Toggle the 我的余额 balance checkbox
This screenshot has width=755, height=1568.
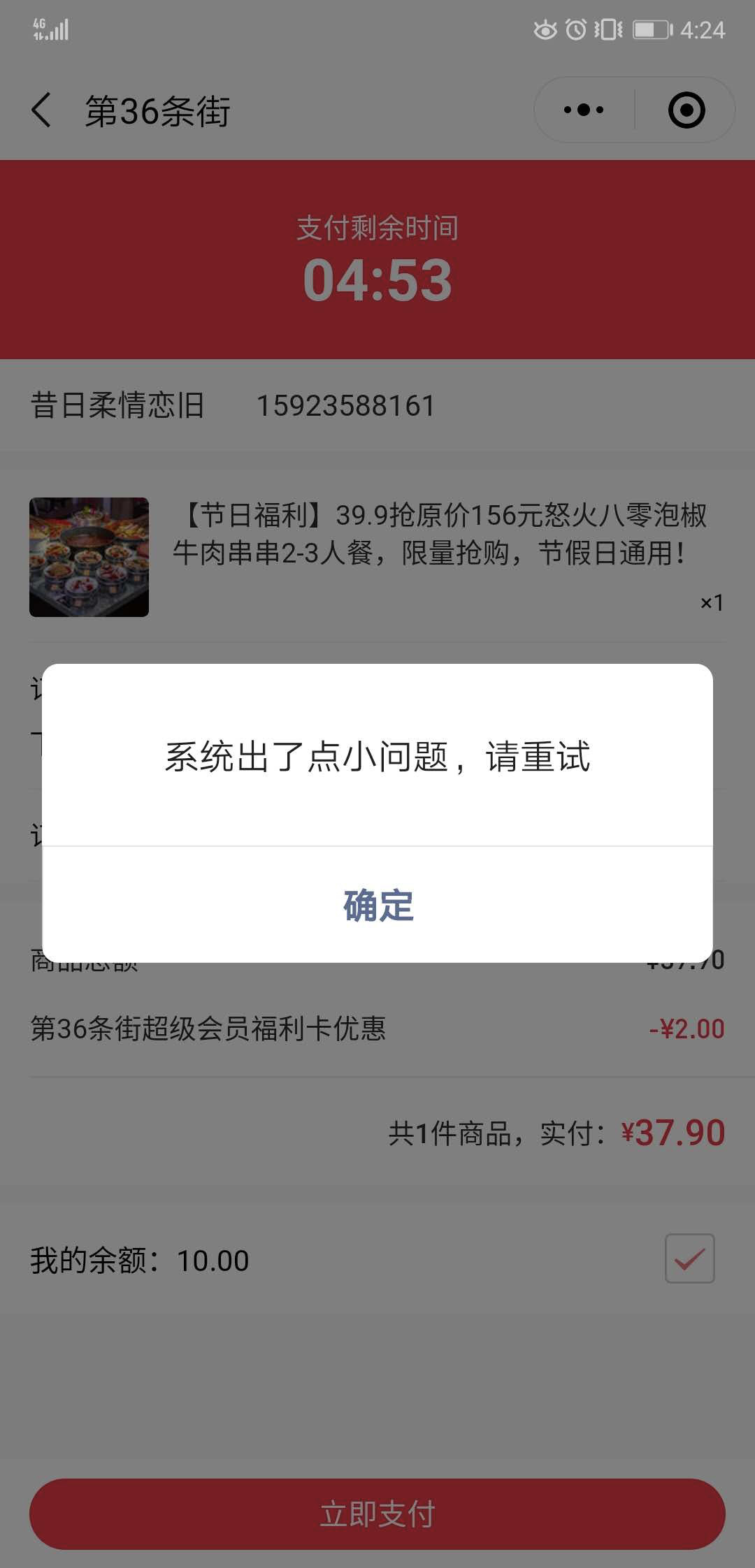pyautogui.click(x=689, y=1258)
